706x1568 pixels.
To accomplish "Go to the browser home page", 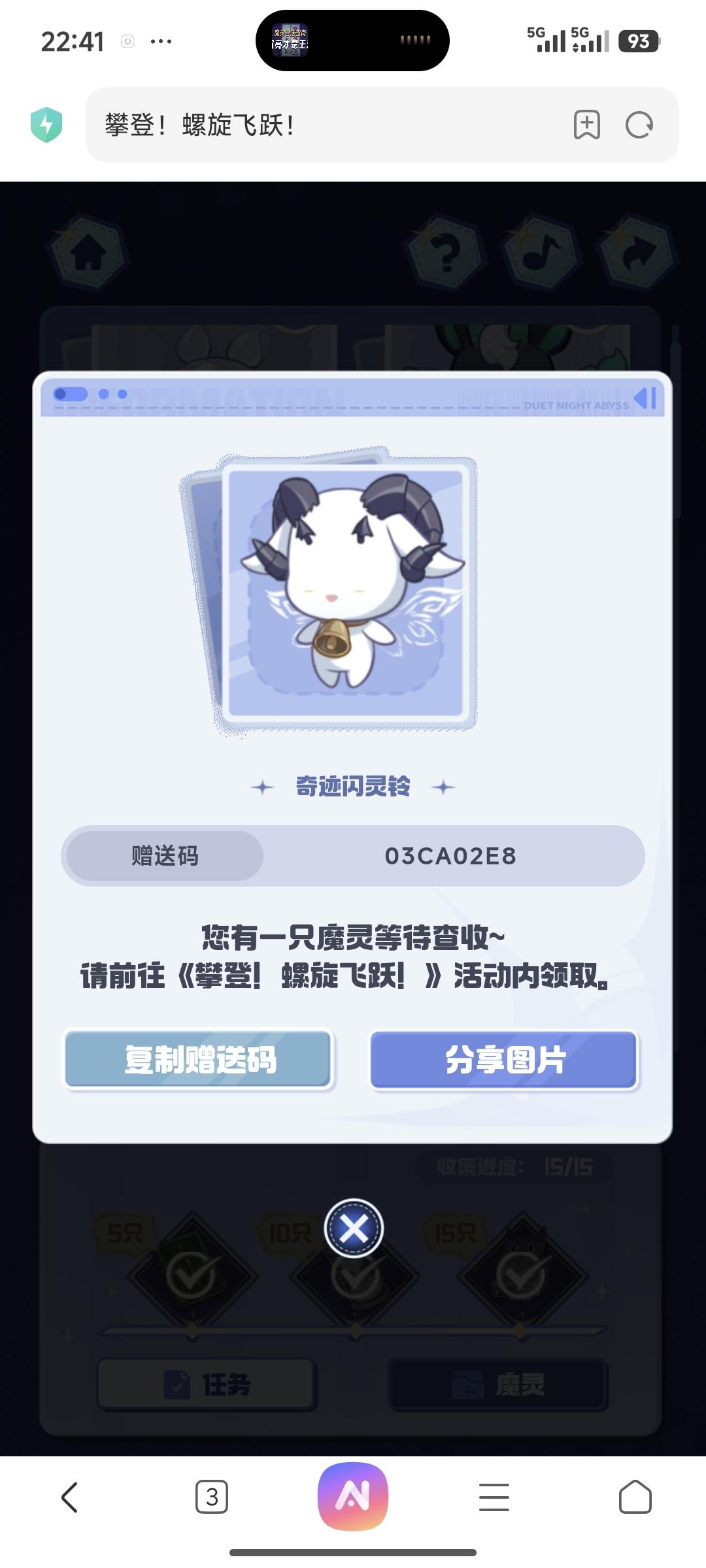I will (x=635, y=1497).
